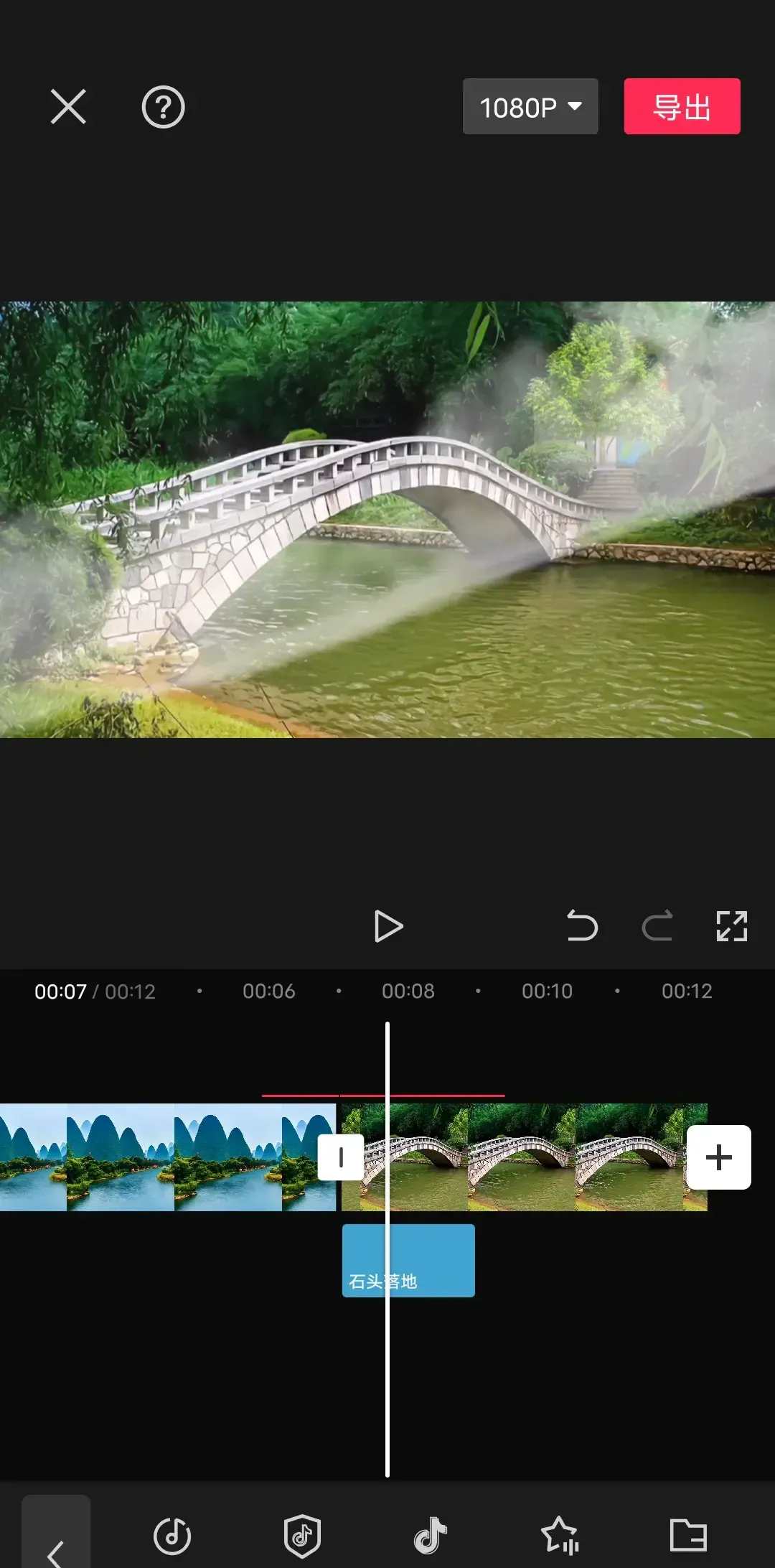Open the star sound effects tool
The image size is (775, 1568).
tap(560, 1536)
